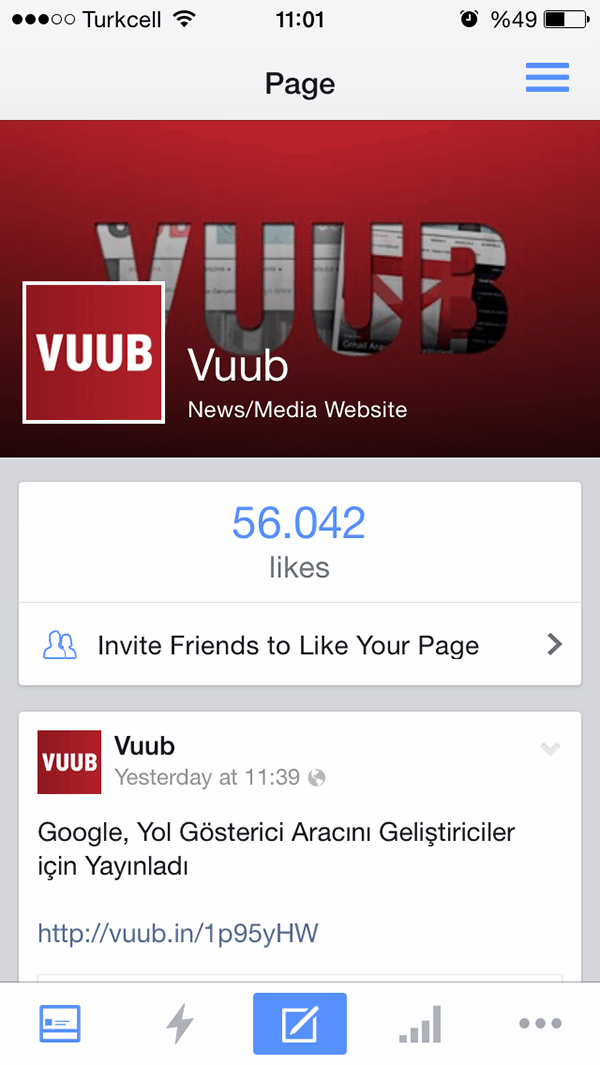
Task: Switch to the page feed tab
Action: [x=60, y=1024]
